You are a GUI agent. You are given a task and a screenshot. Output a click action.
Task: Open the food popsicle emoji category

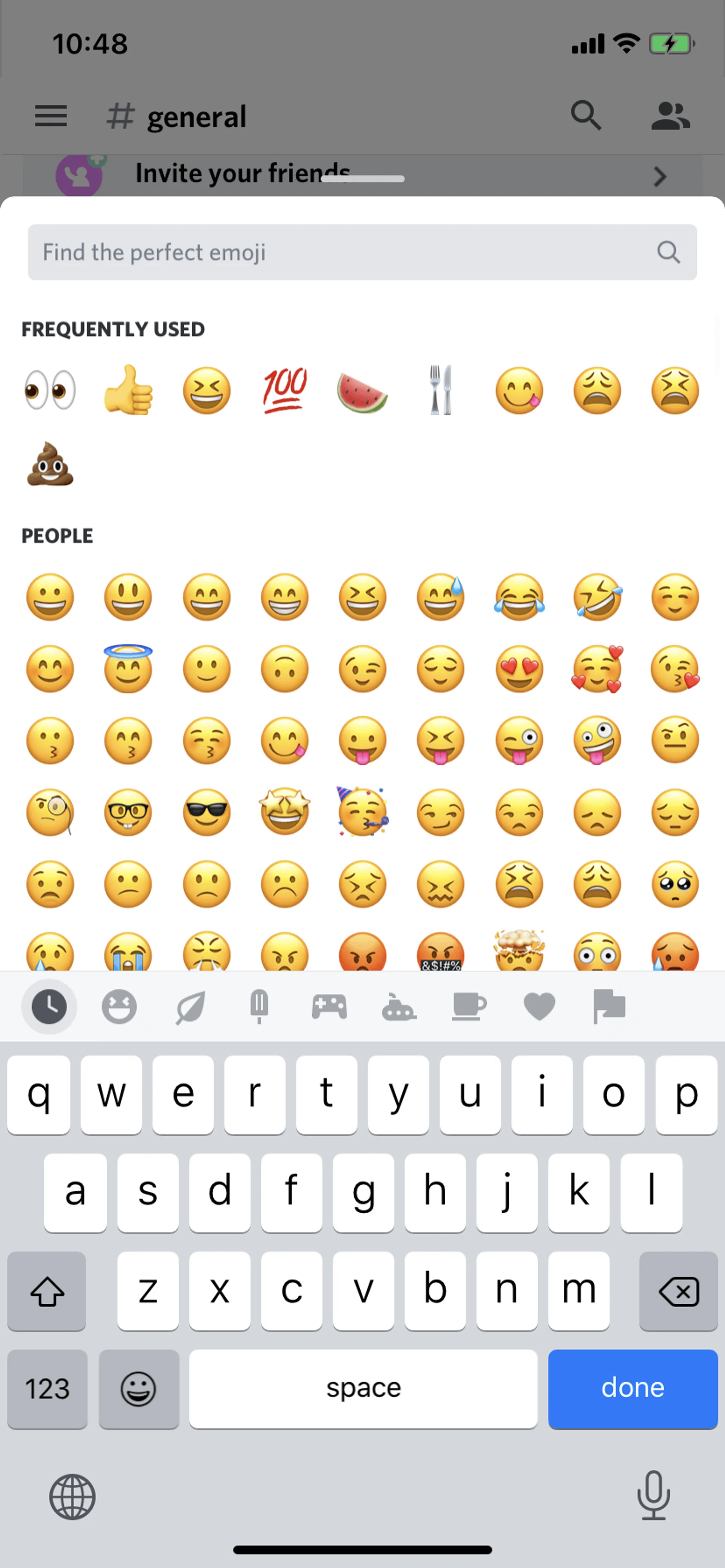click(x=259, y=1006)
